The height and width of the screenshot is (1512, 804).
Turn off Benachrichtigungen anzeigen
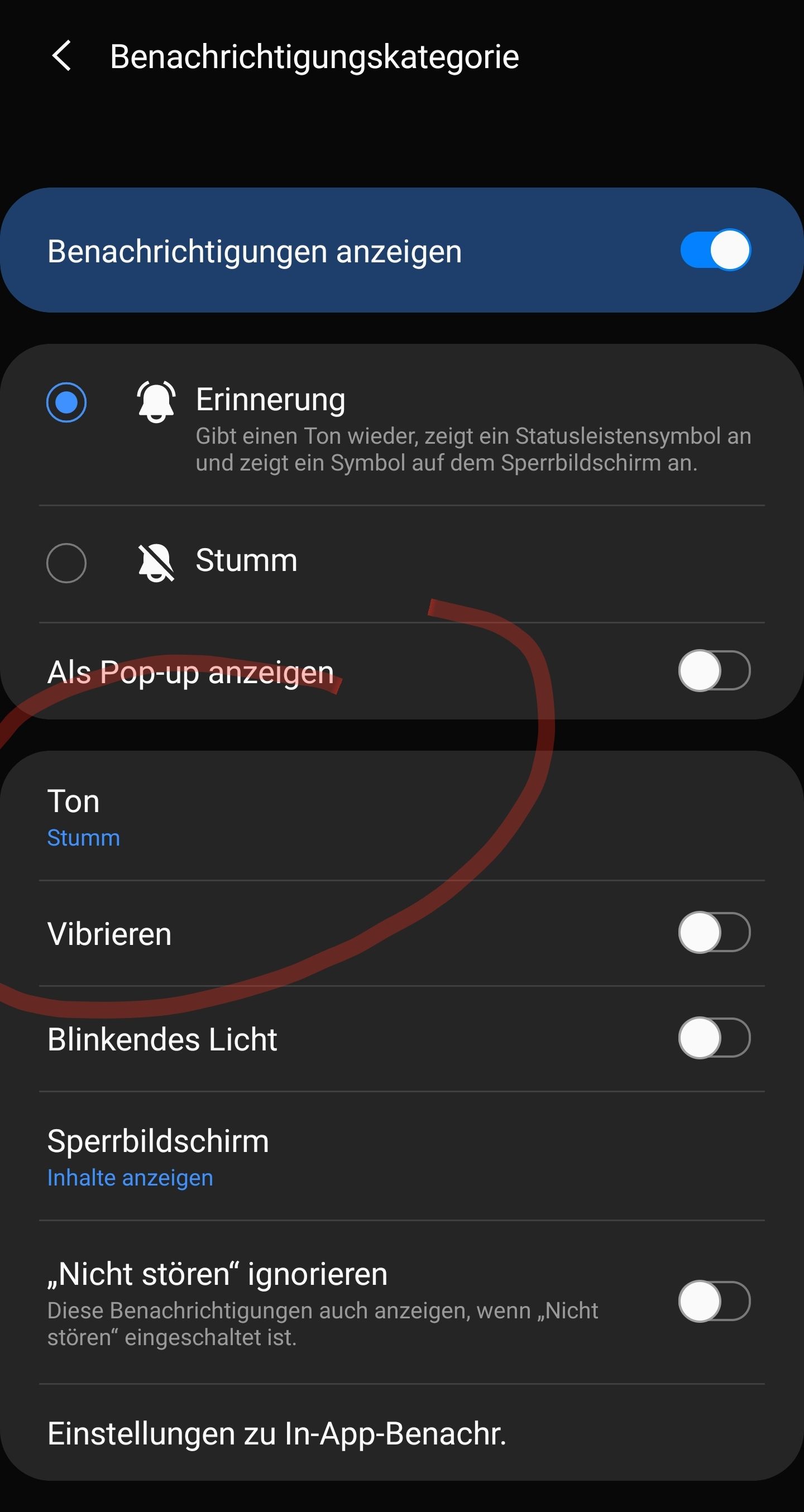click(714, 251)
